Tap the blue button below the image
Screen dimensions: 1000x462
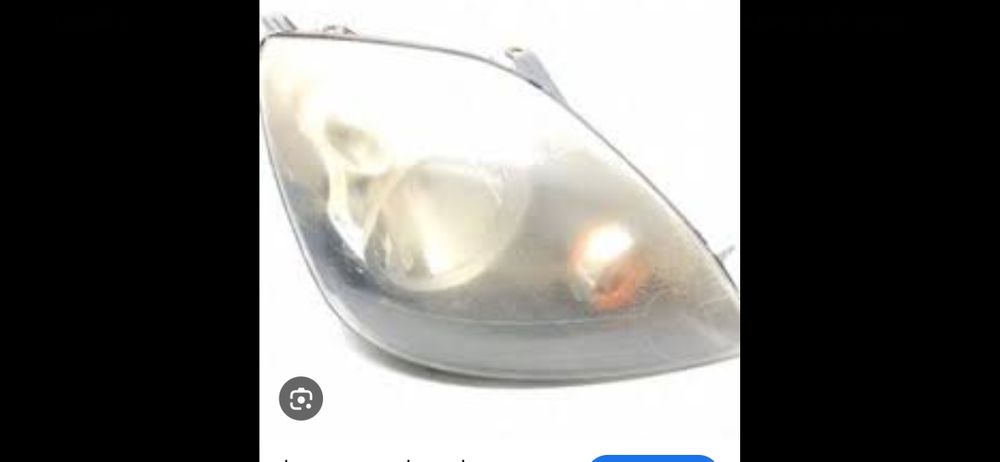(x=652, y=458)
